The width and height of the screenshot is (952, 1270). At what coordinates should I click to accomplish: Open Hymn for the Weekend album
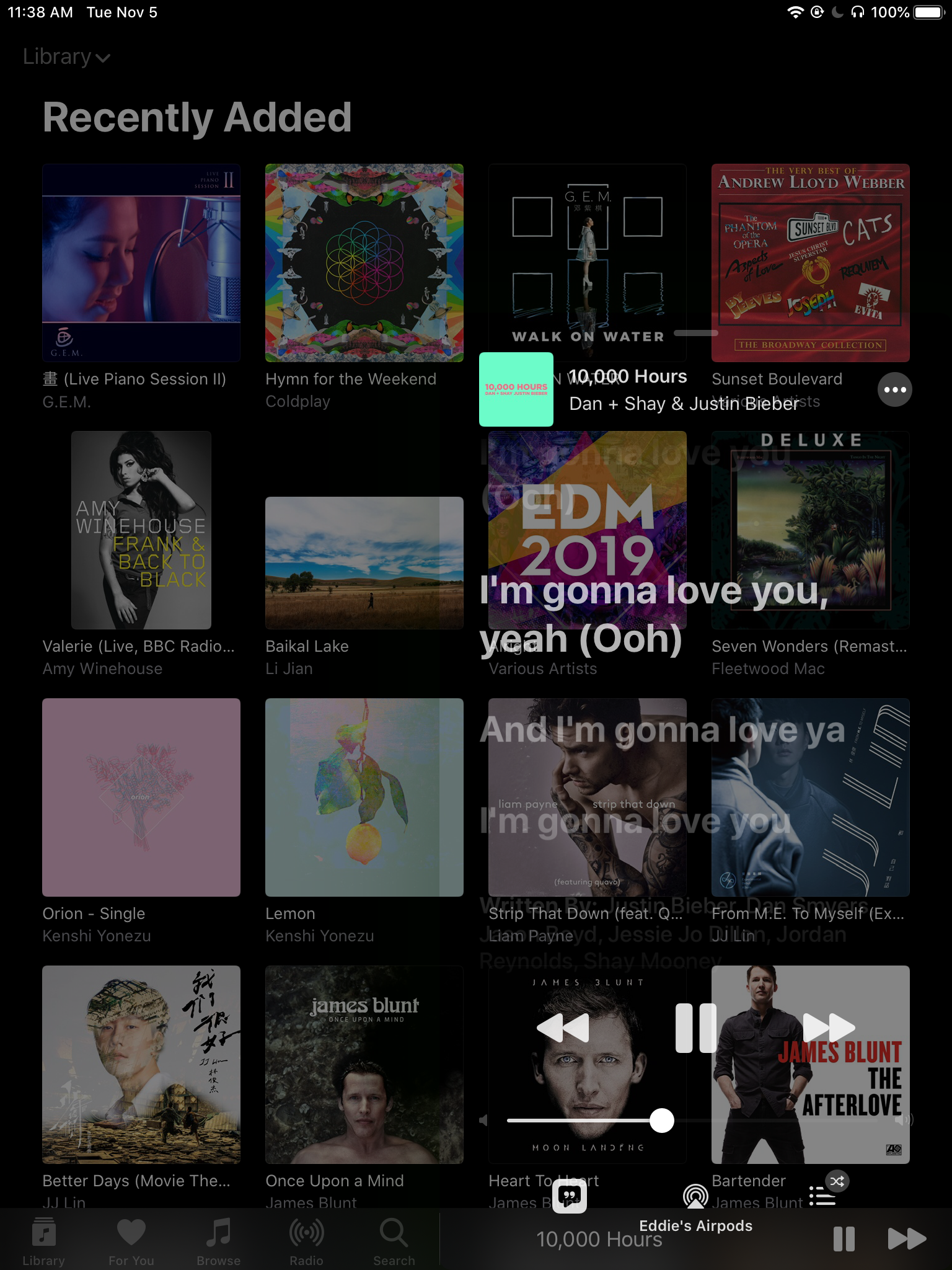(364, 263)
